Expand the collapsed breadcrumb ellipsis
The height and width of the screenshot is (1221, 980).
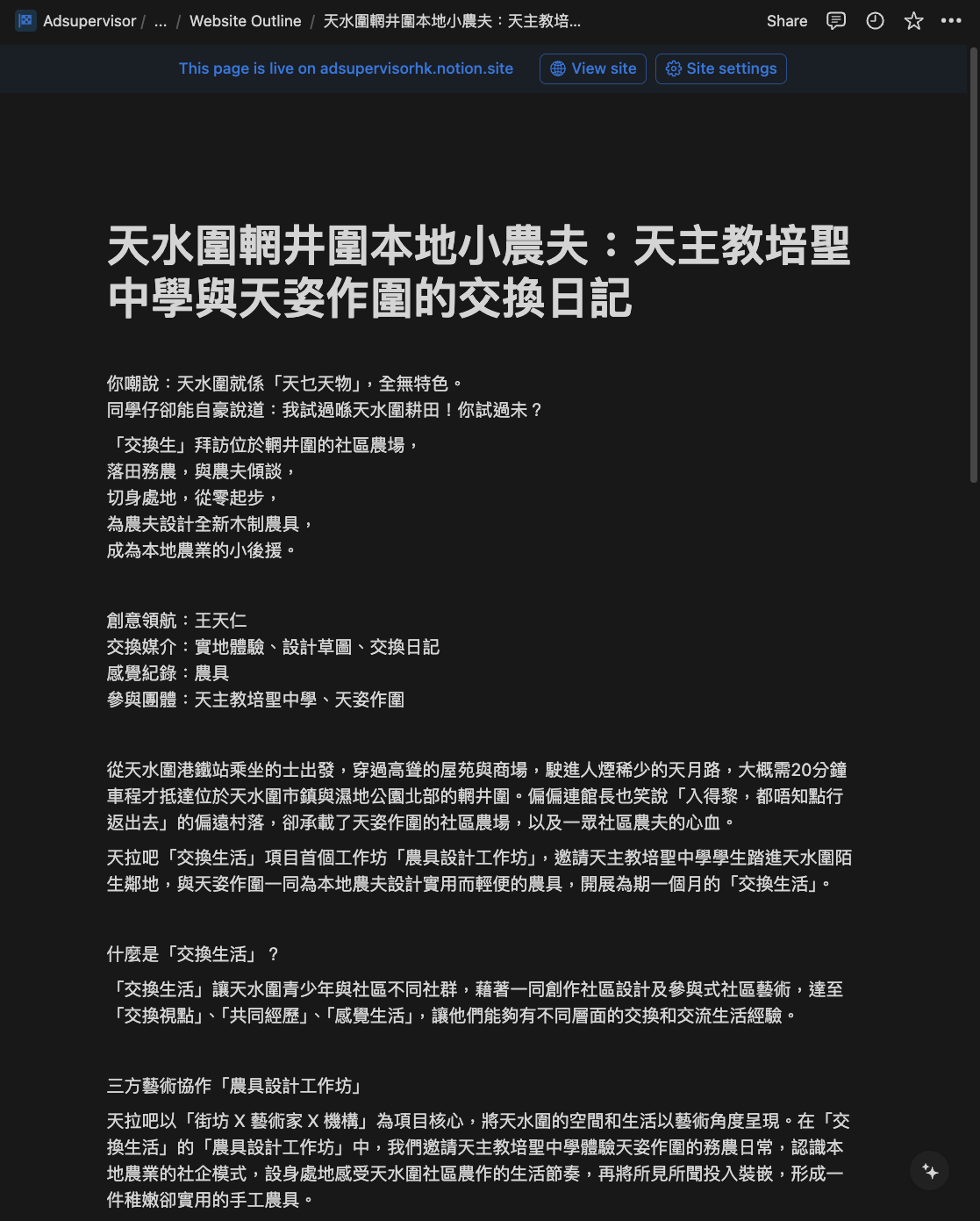(x=161, y=21)
